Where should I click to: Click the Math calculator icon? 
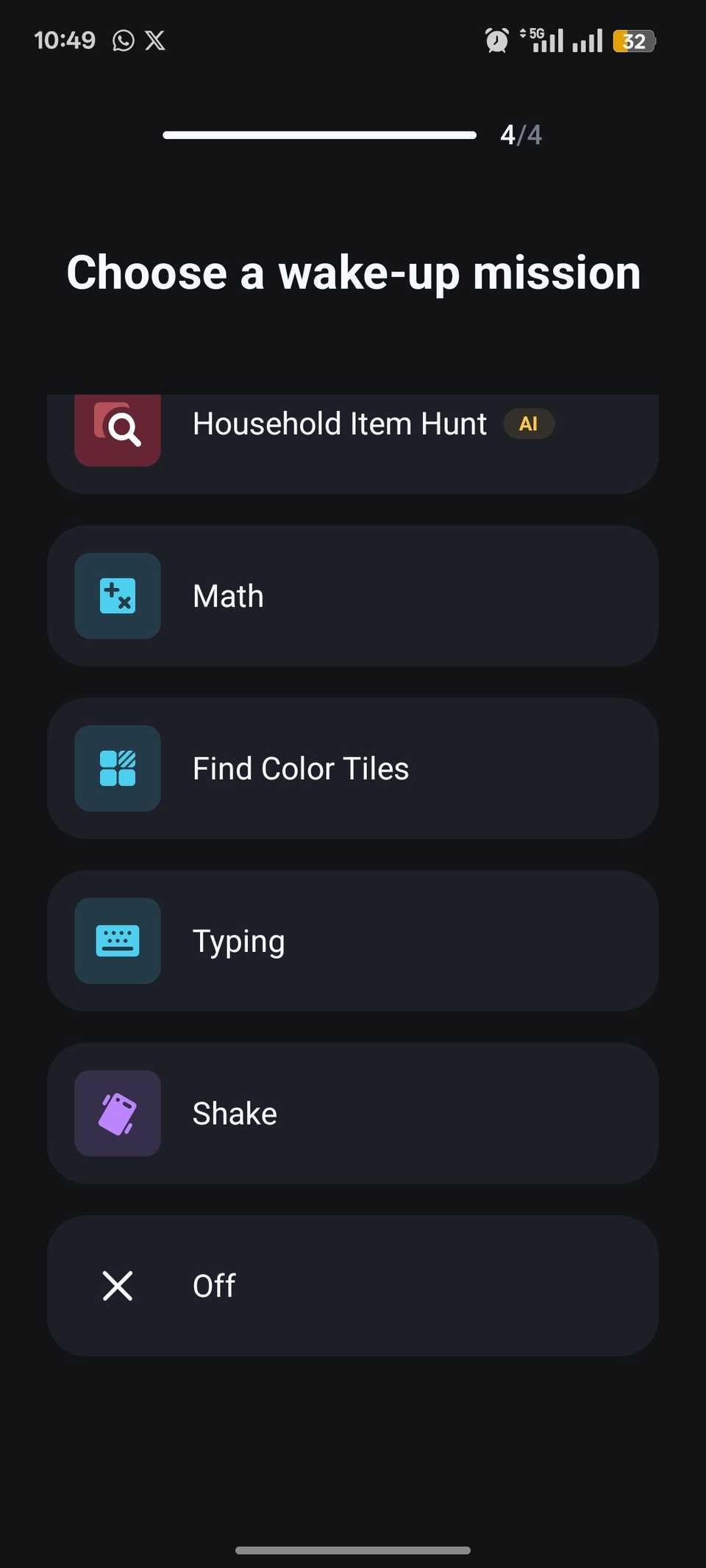pyautogui.click(x=117, y=596)
